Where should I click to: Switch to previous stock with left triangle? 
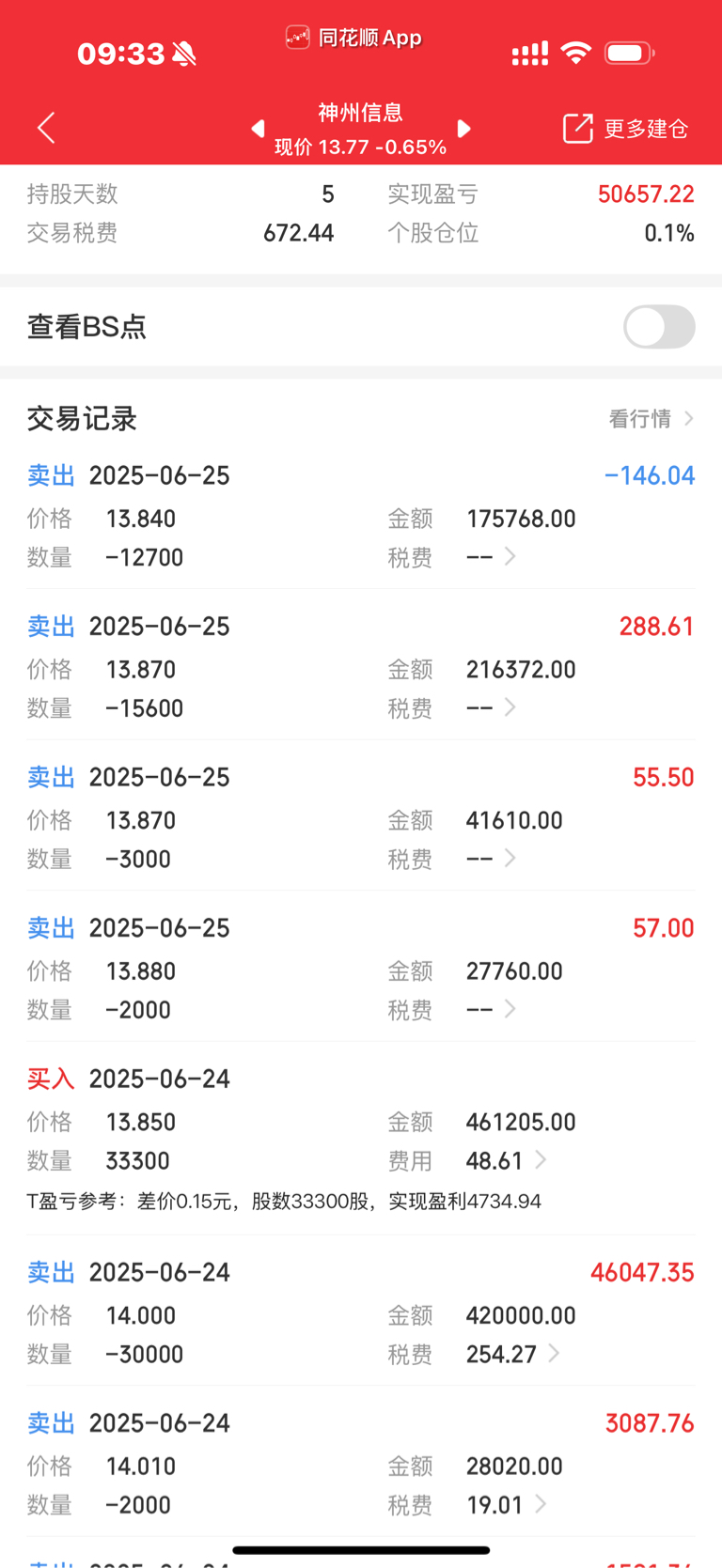pyautogui.click(x=258, y=128)
